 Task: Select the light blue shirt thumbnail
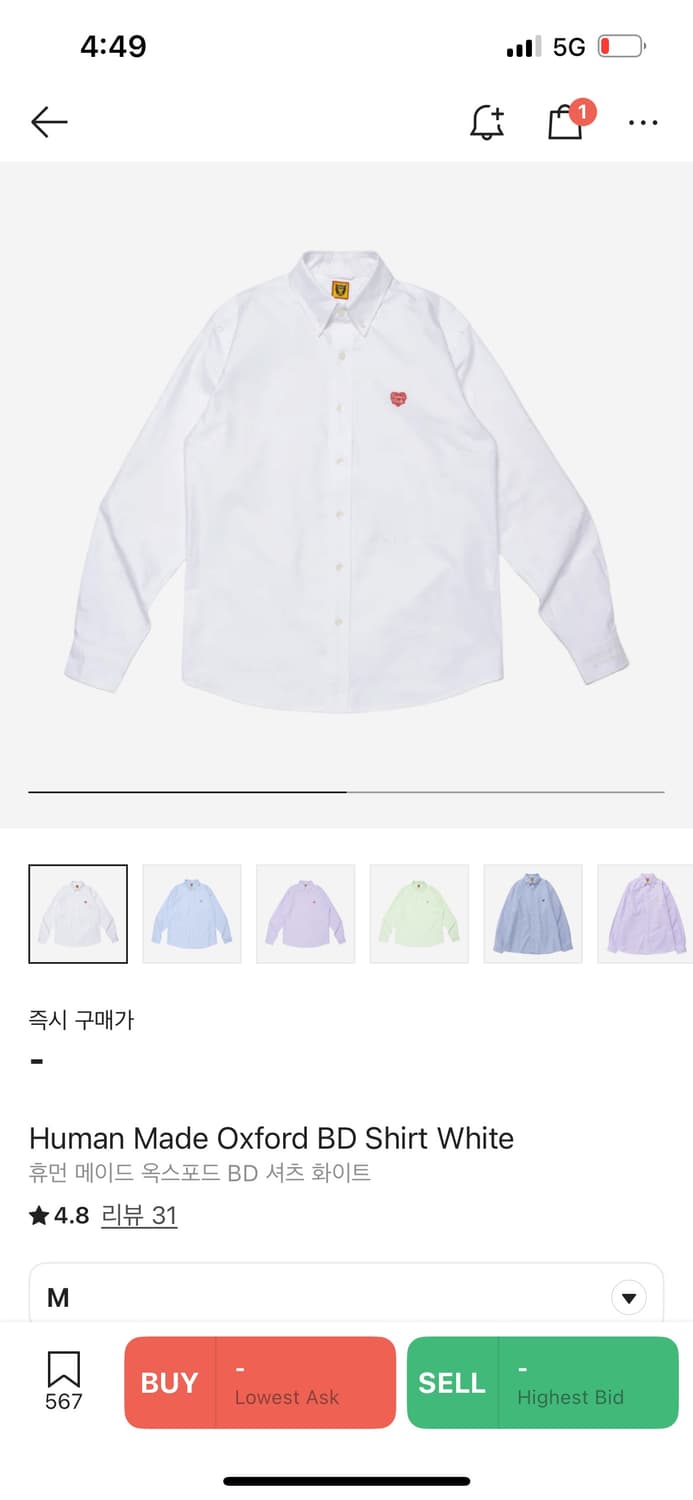(x=192, y=914)
